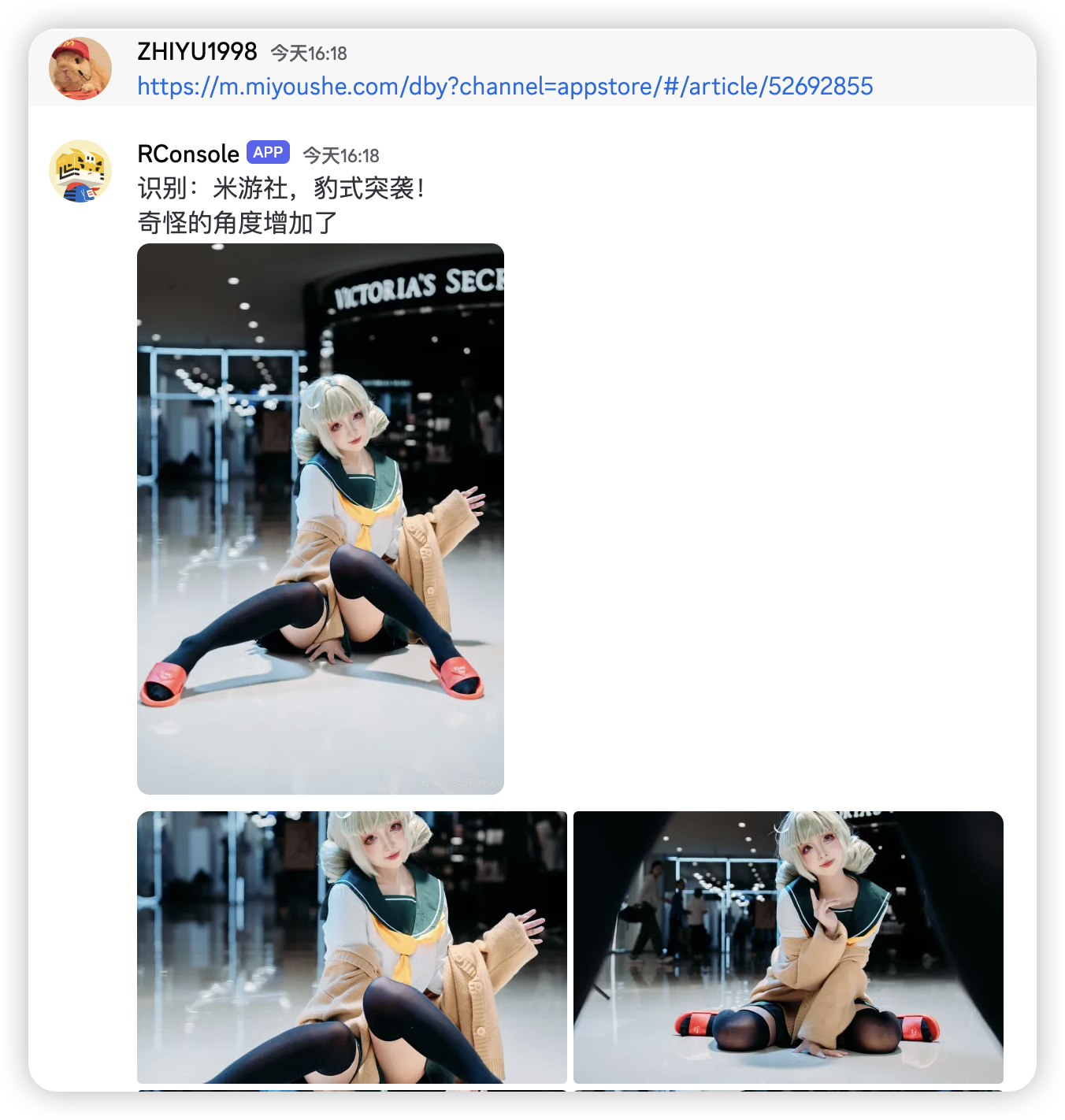The image size is (1065, 1120).
Task: View RConsole bot's avatar profile
Action: coord(80,171)
